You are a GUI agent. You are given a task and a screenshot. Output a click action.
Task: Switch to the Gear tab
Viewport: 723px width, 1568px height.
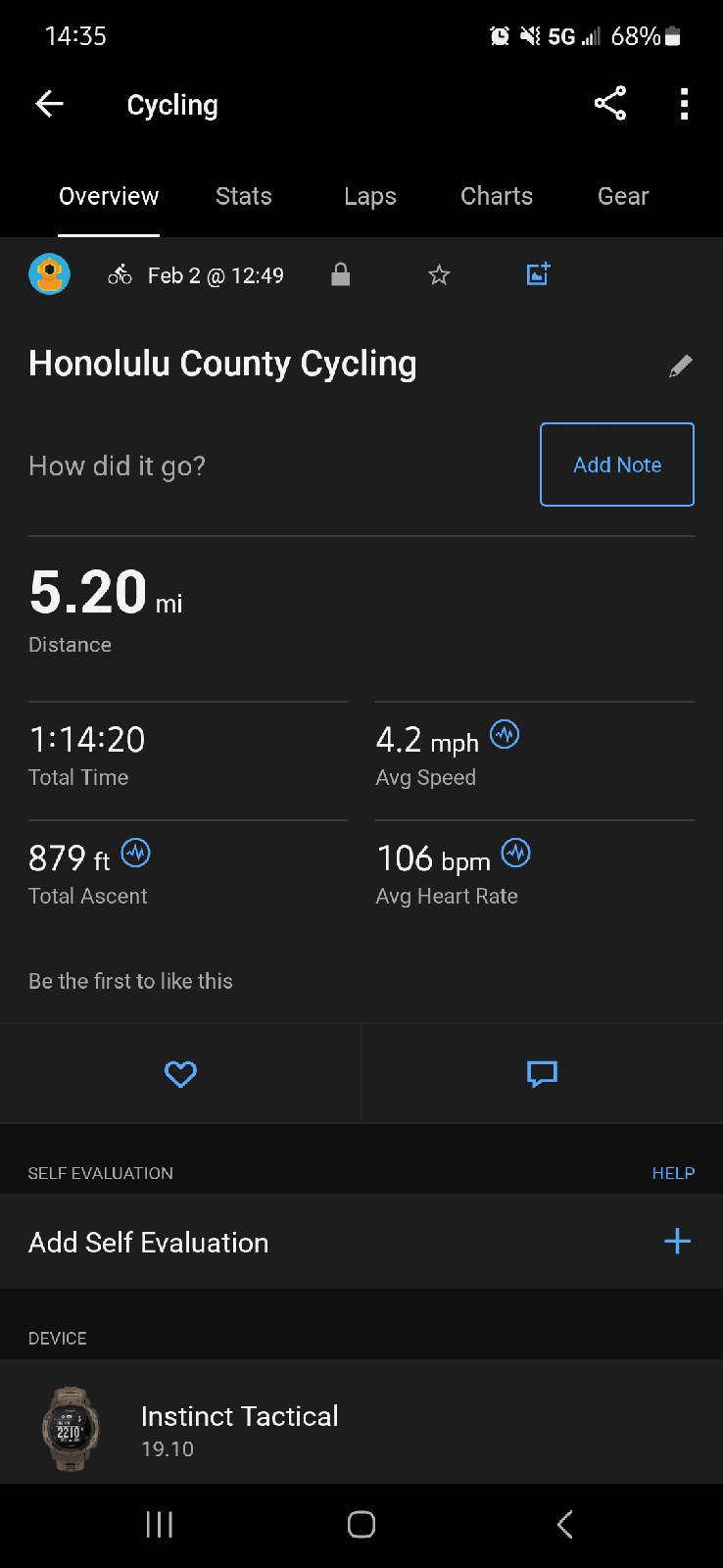pyautogui.click(x=623, y=196)
